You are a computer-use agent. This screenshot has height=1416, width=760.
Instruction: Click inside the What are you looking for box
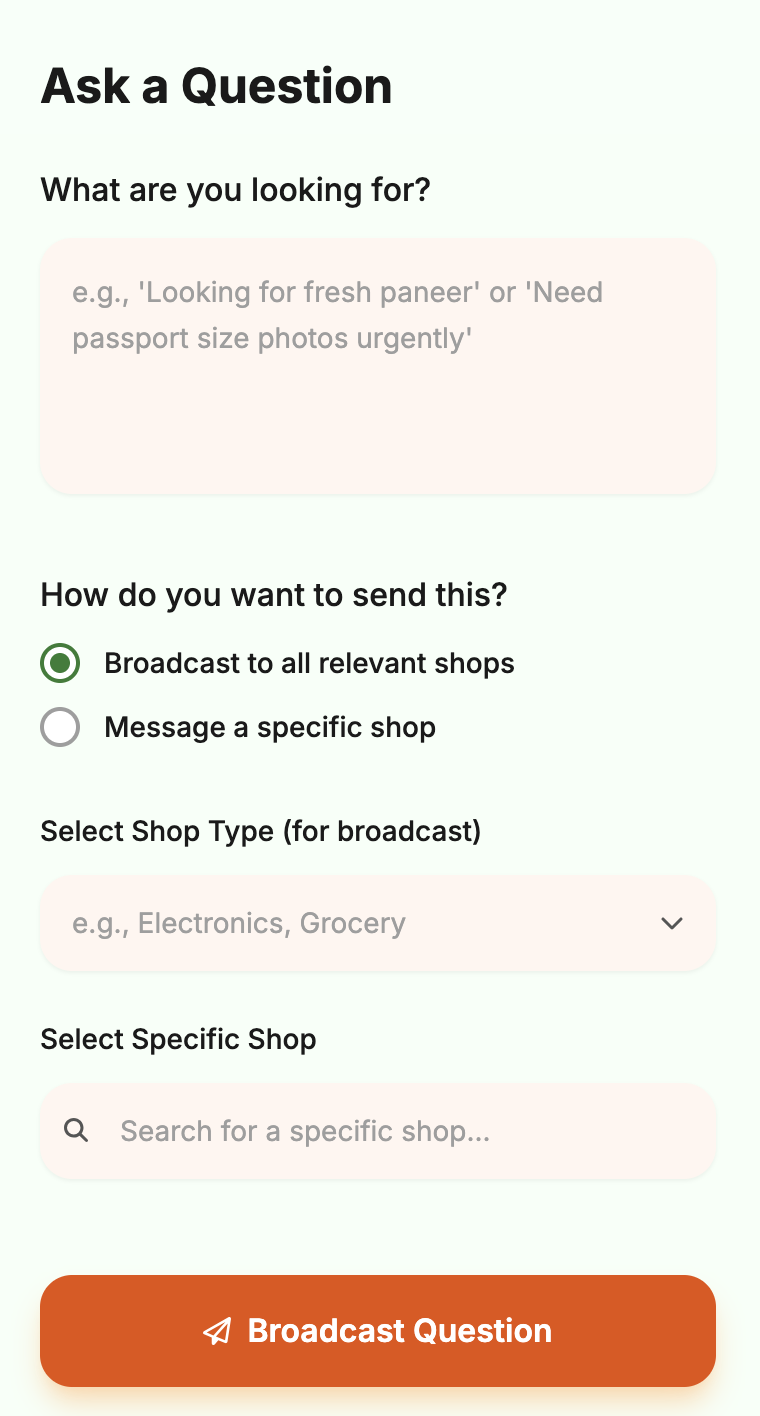tap(377, 365)
